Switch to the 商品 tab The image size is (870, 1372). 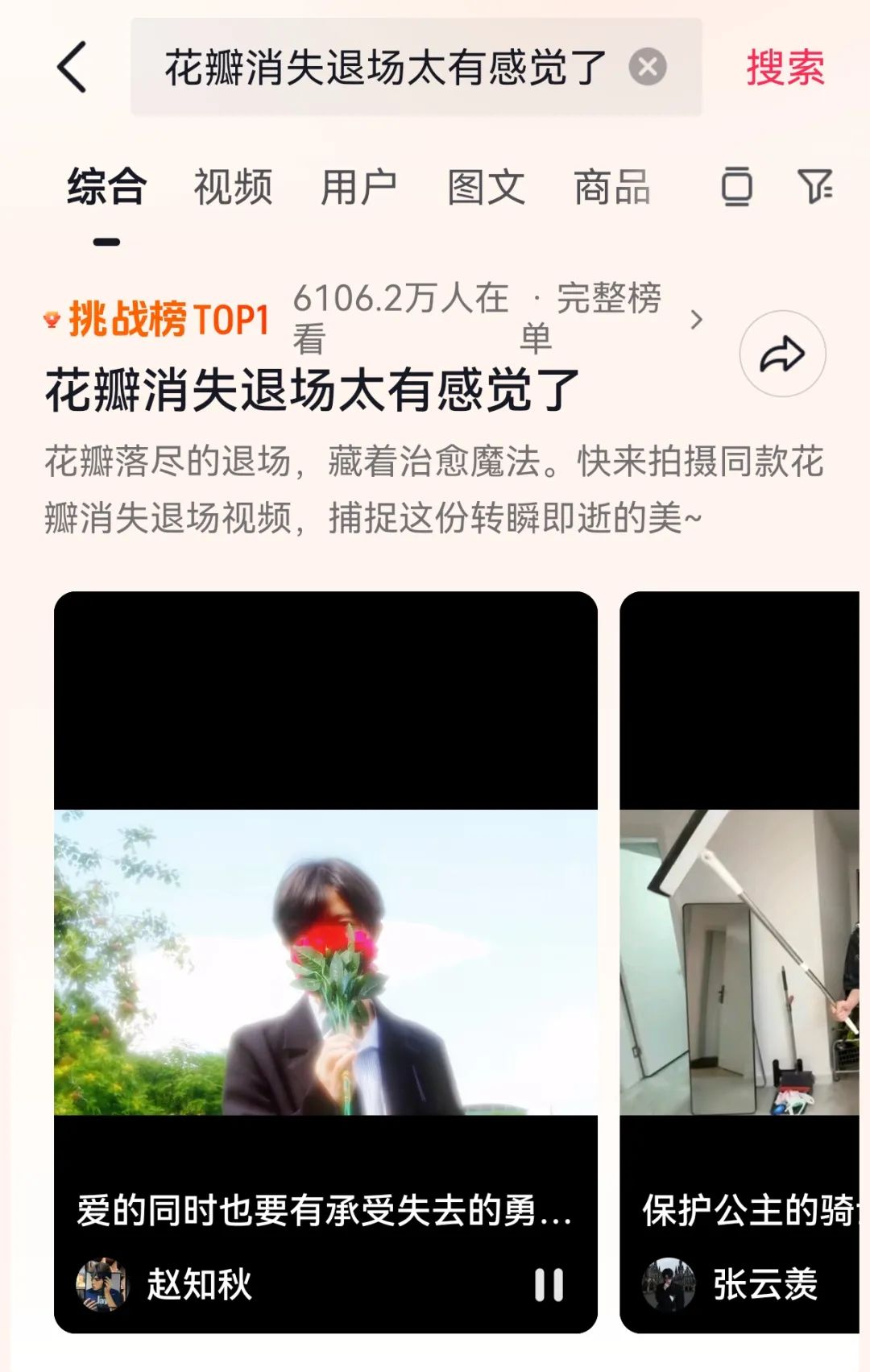click(x=613, y=187)
